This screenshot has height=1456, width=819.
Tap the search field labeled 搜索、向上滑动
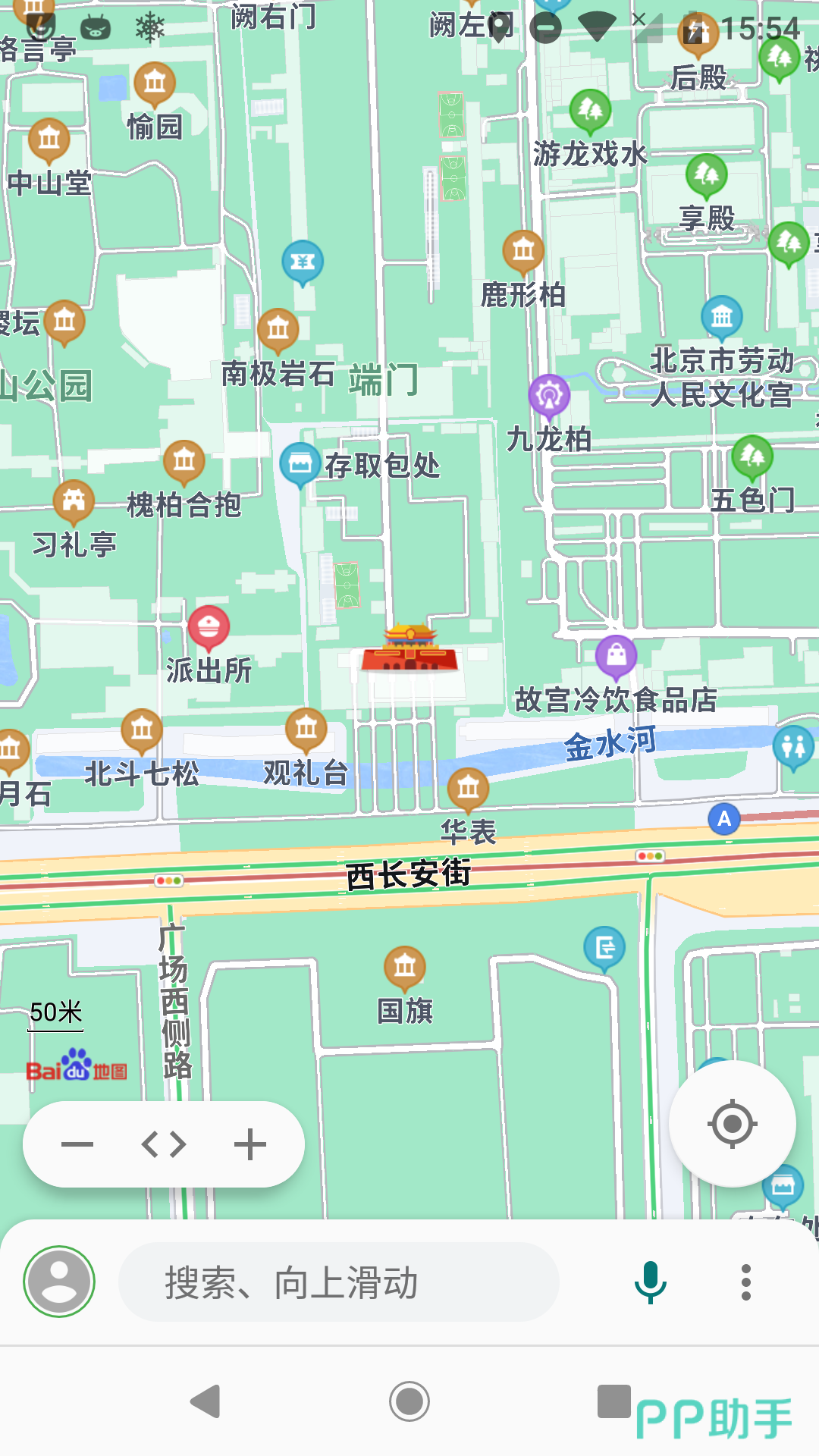(339, 1282)
